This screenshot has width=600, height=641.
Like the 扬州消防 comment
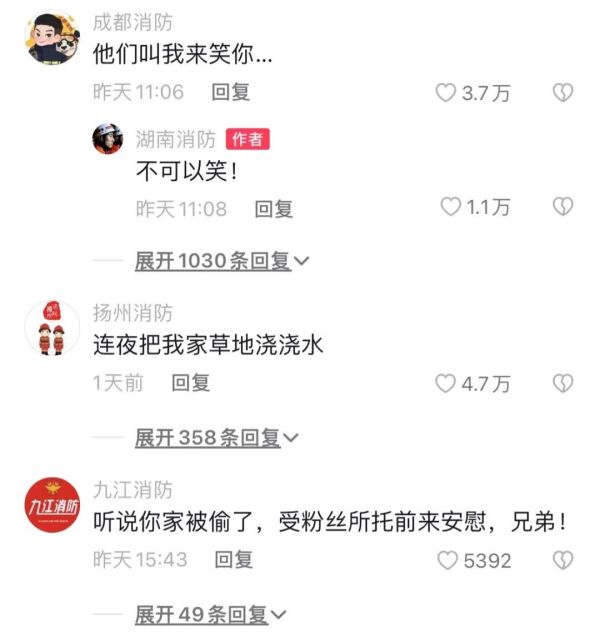[446, 383]
